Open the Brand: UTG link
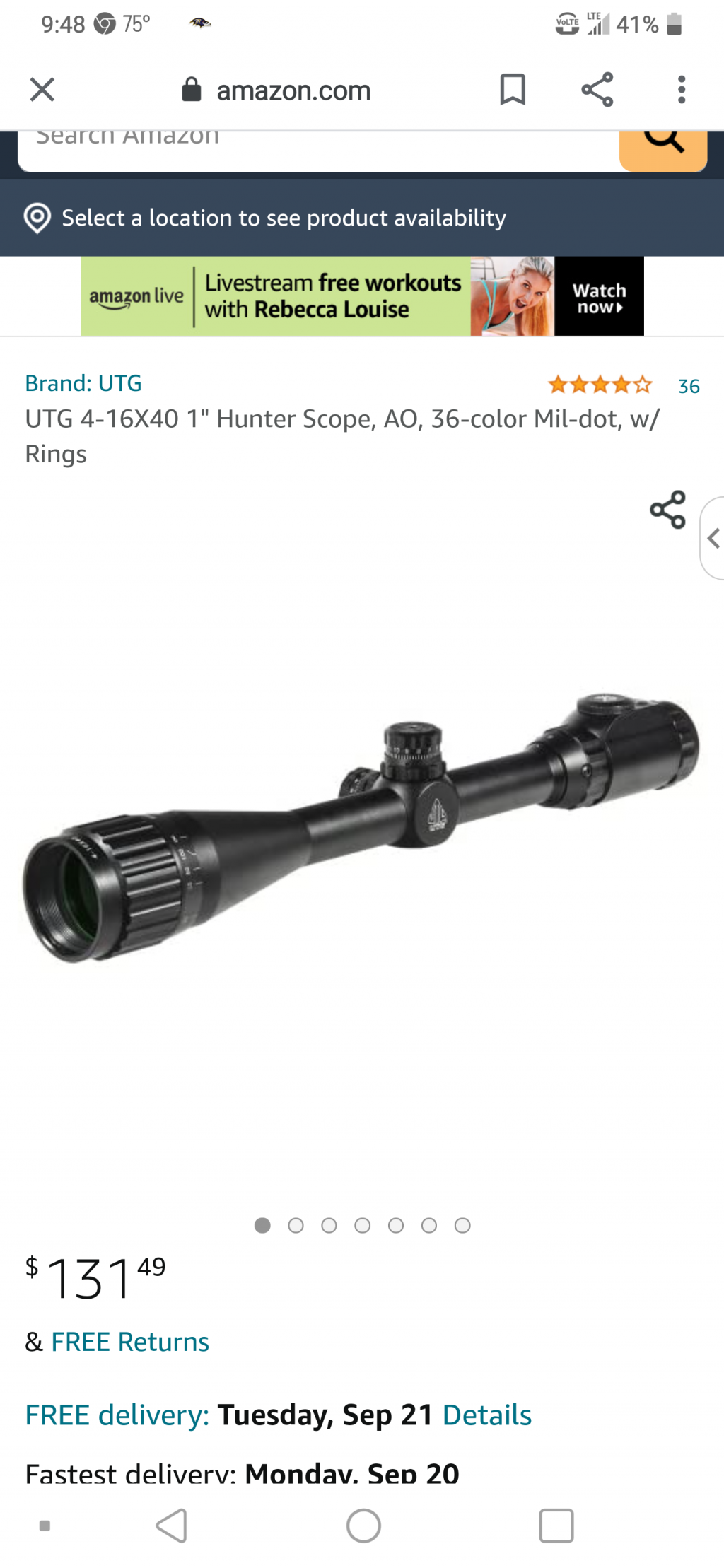This screenshot has height=1568, width=724. click(x=83, y=383)
